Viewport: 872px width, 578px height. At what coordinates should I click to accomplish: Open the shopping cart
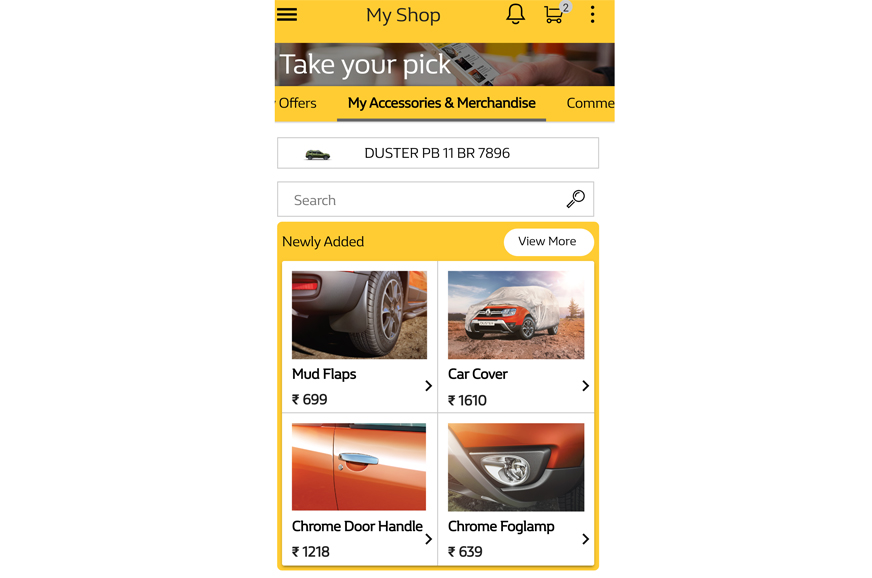(554, 15)
